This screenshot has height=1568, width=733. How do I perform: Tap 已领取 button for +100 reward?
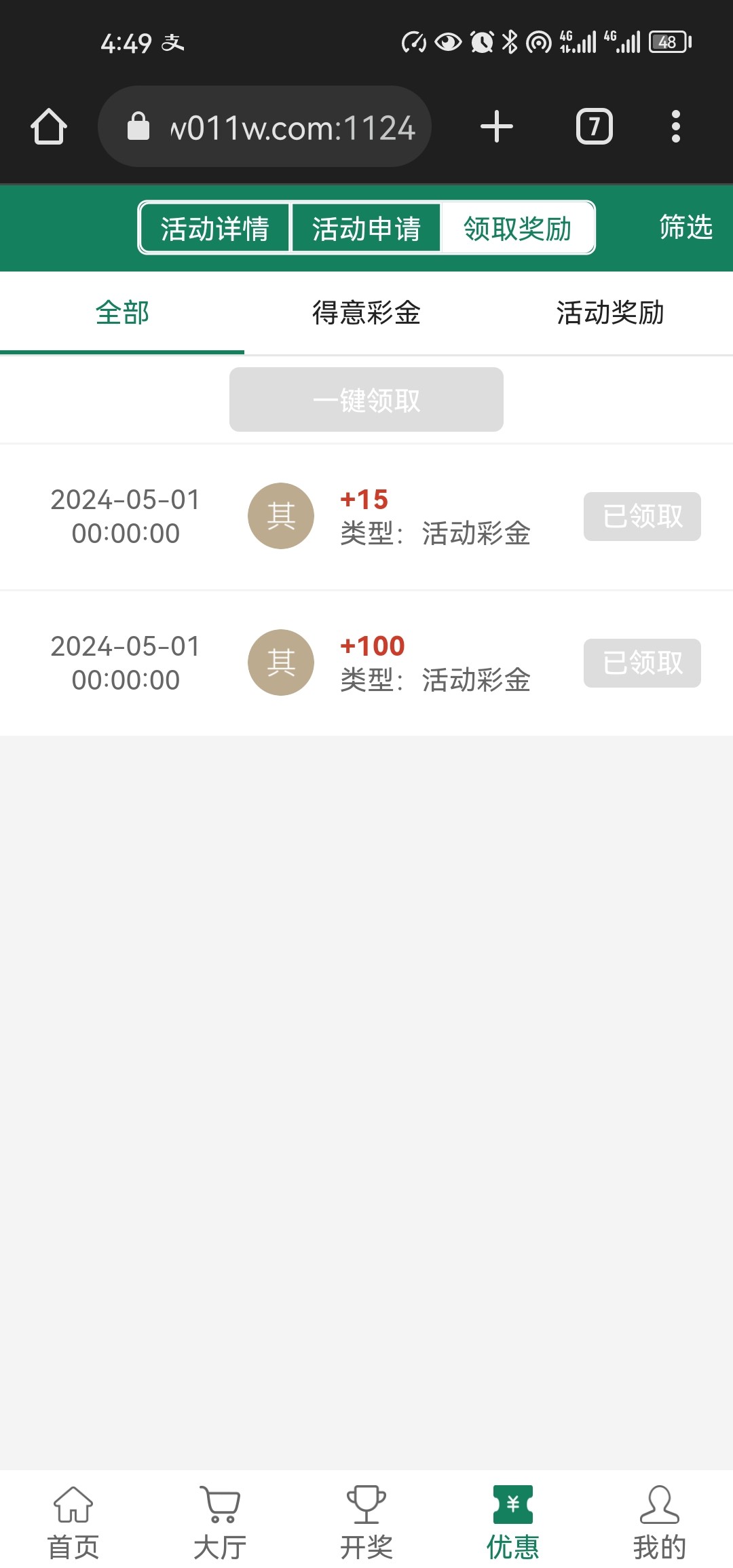click(642, 663)
